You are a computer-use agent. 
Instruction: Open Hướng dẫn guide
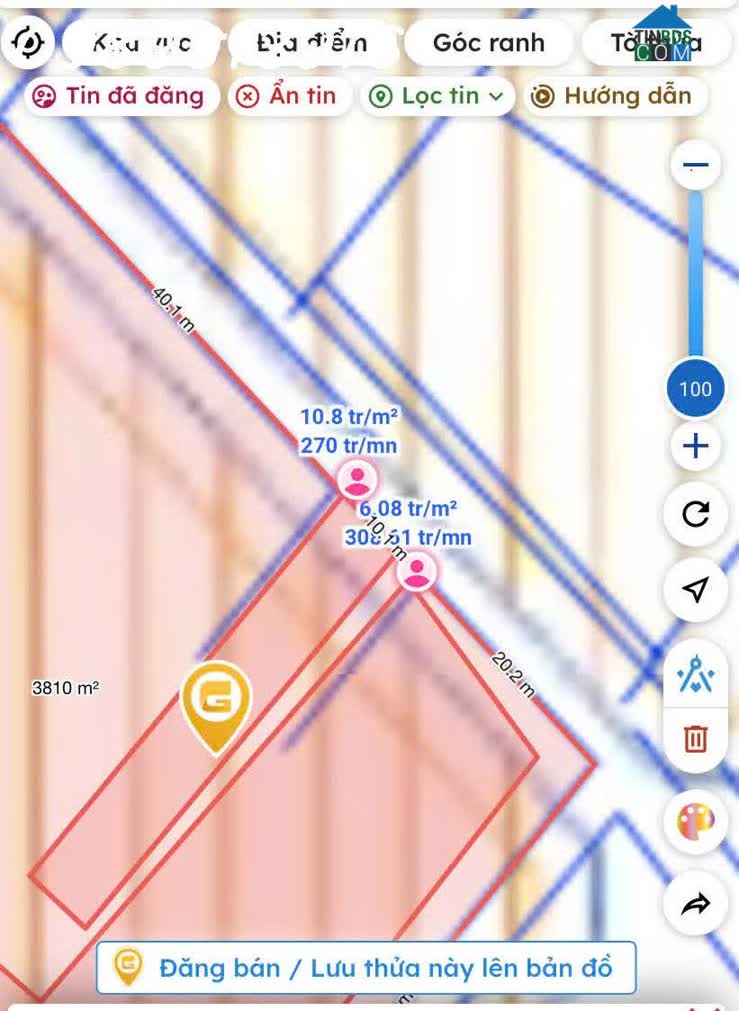pos(613,96)
